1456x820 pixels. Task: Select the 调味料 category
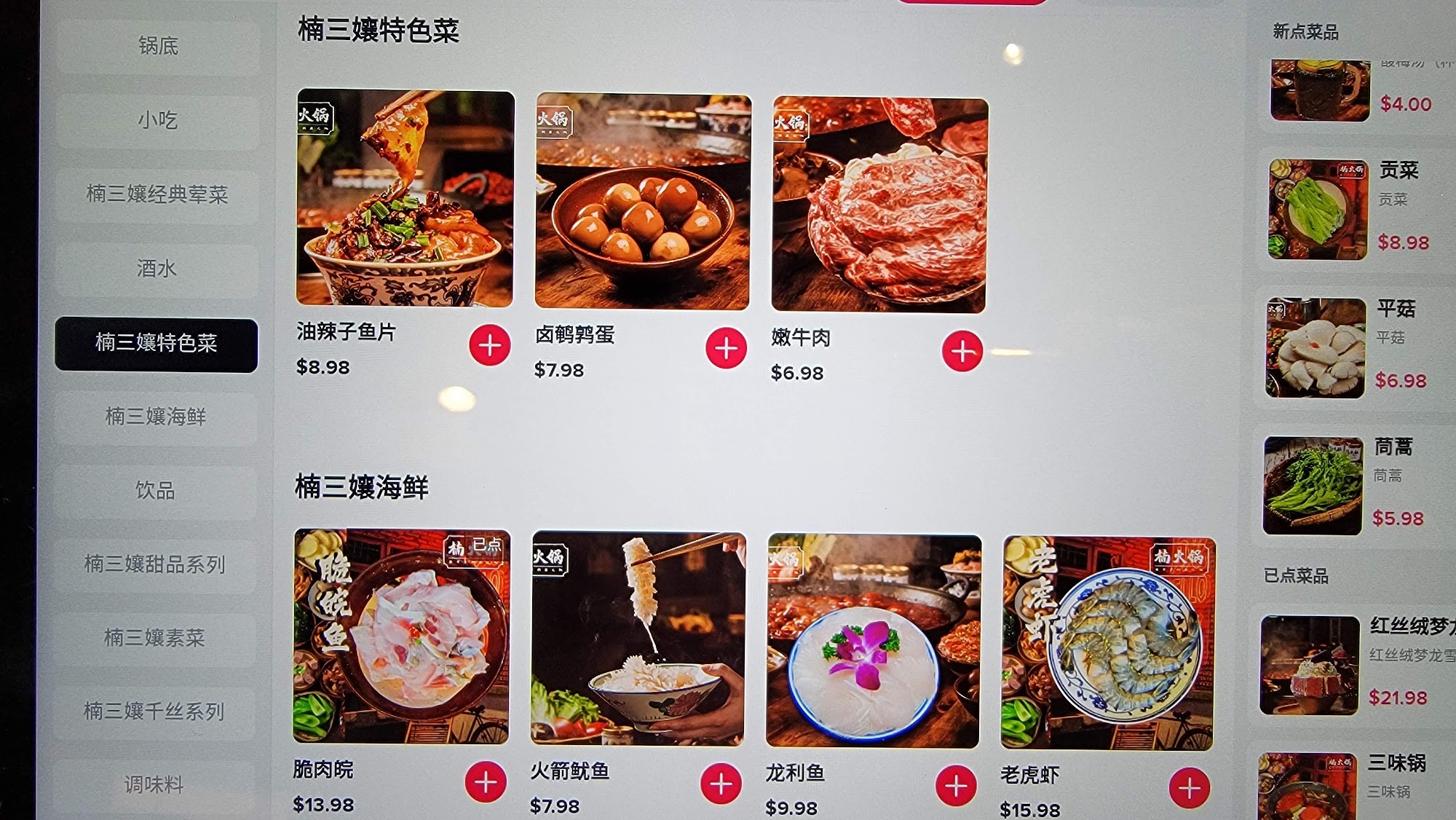pyautogui.click(x=154, y=785)
